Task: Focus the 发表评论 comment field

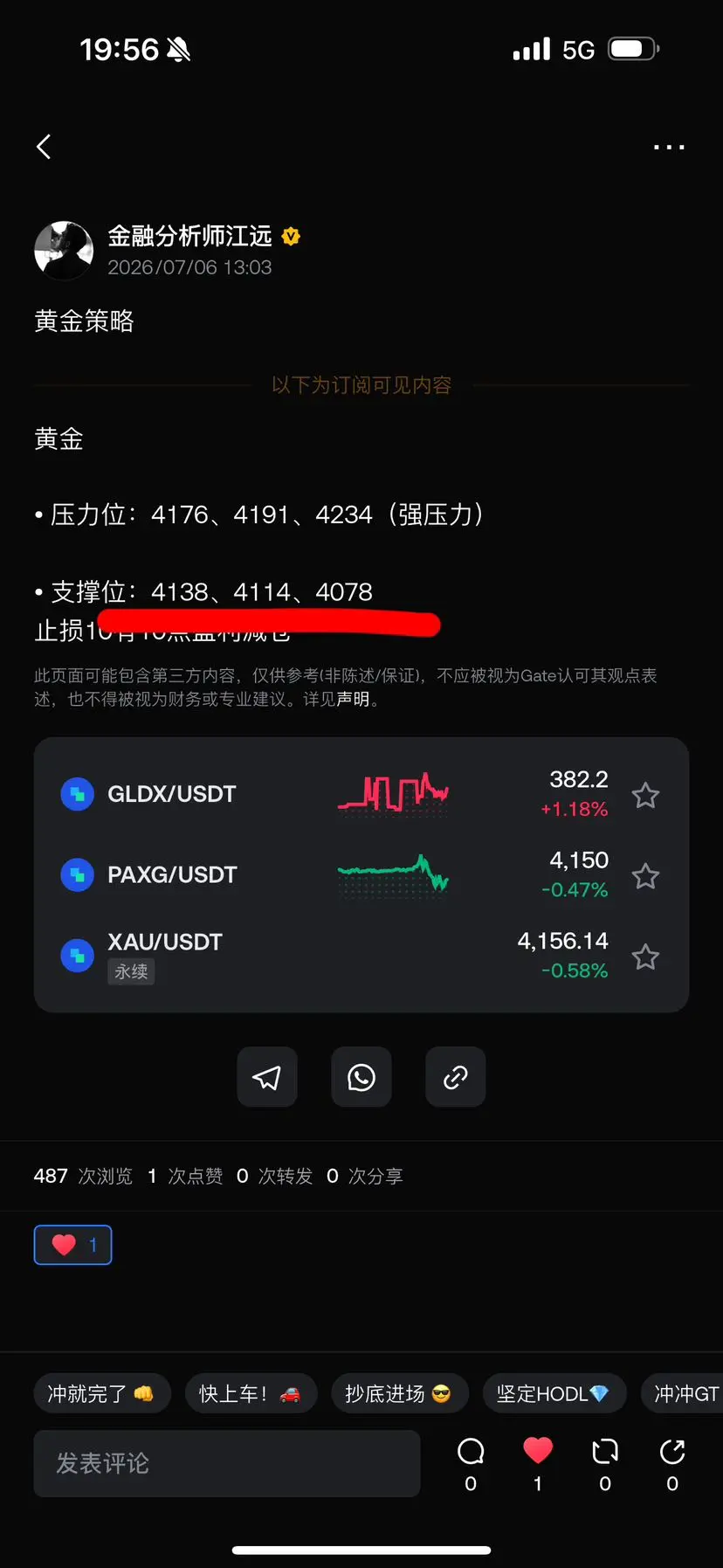Action: [x=227, y=1463]
